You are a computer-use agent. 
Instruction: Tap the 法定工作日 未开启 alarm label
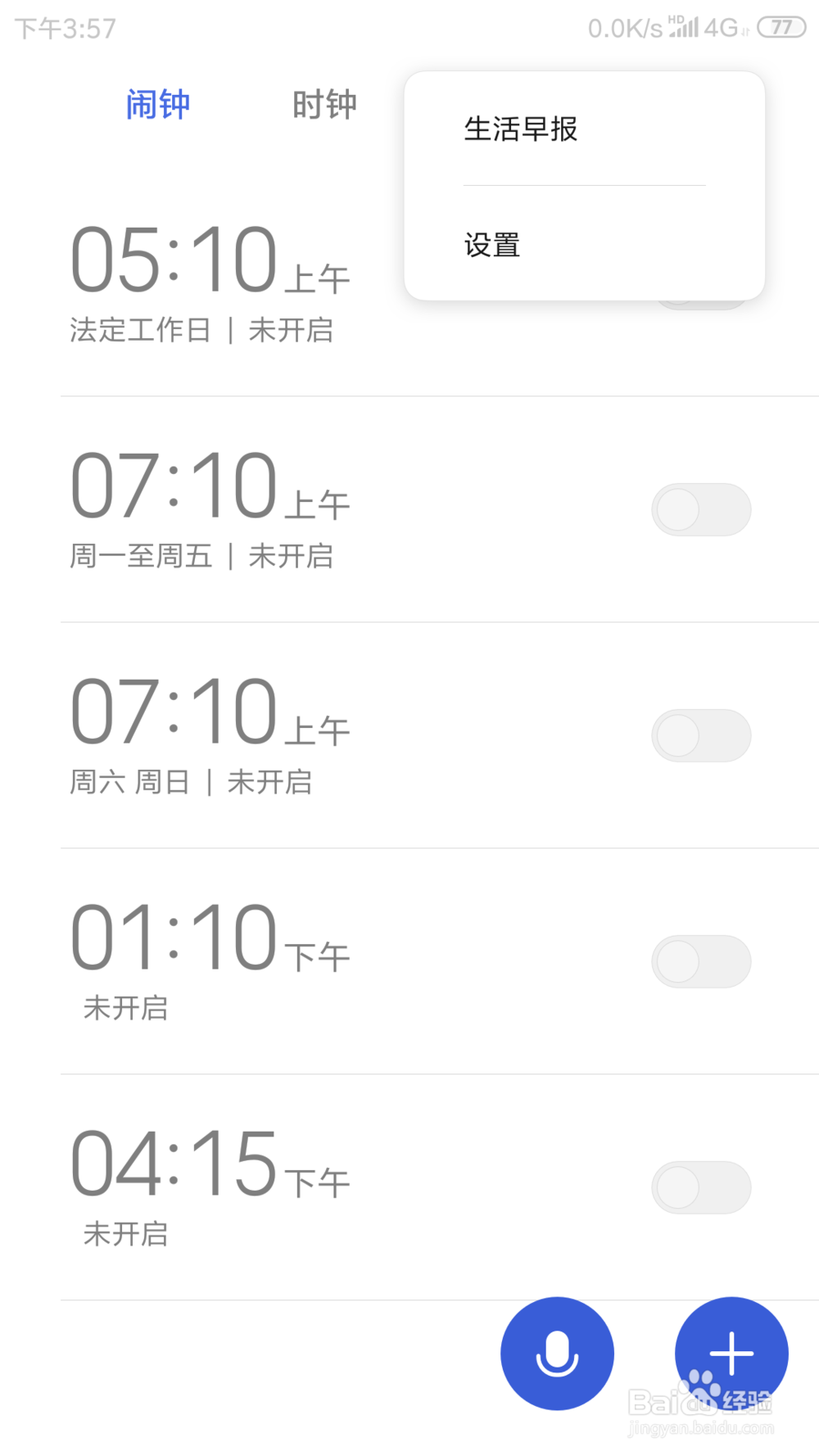tap(201, 331)
